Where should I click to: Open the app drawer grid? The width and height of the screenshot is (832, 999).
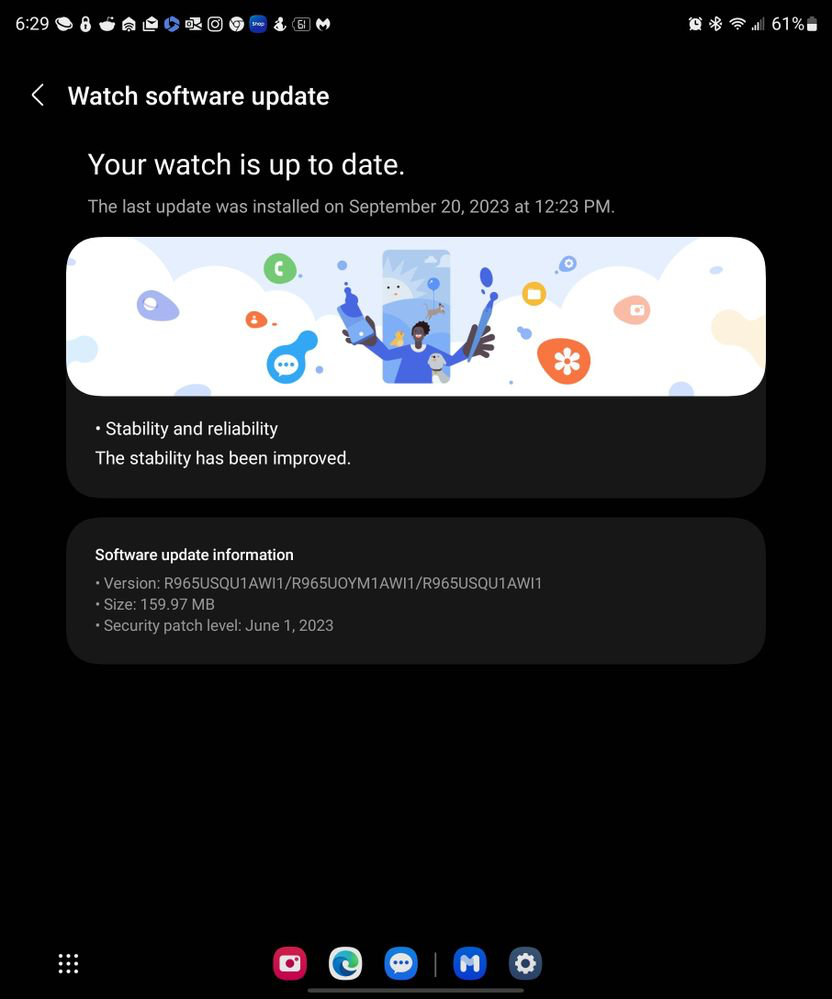[x=68, y=964]
